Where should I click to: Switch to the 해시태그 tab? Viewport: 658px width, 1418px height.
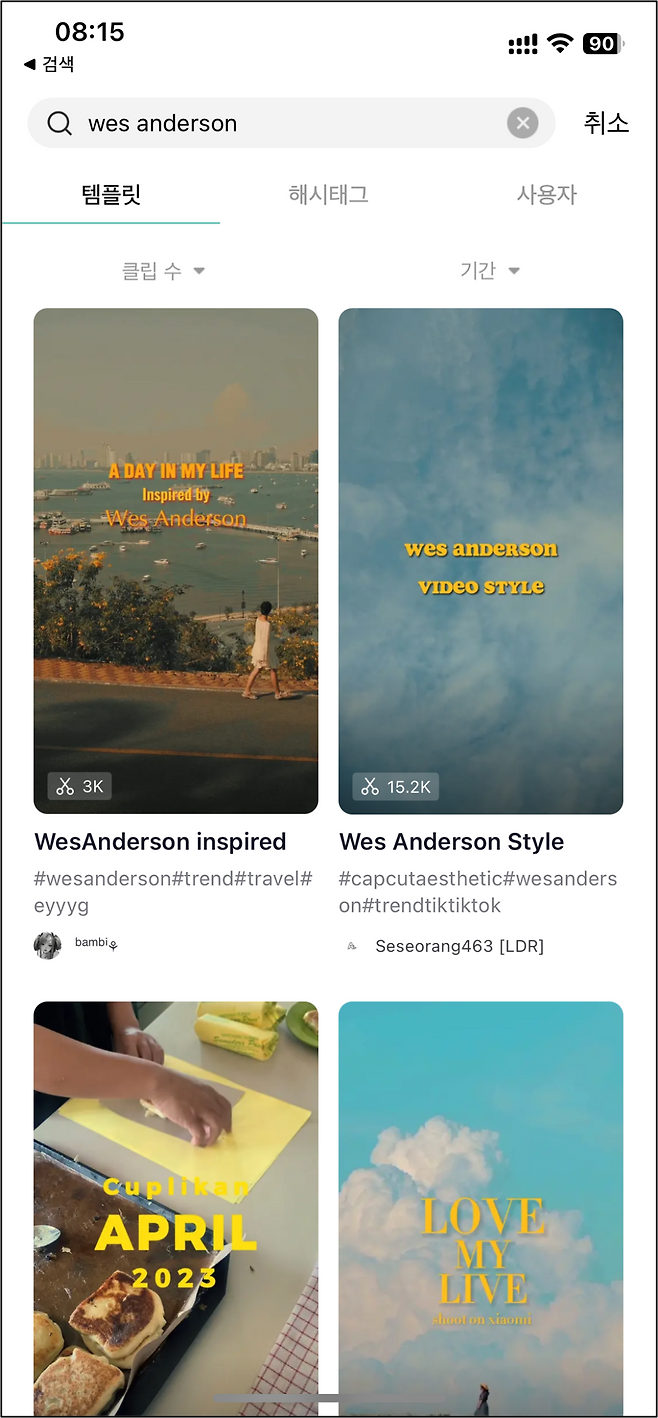[329, 194]
